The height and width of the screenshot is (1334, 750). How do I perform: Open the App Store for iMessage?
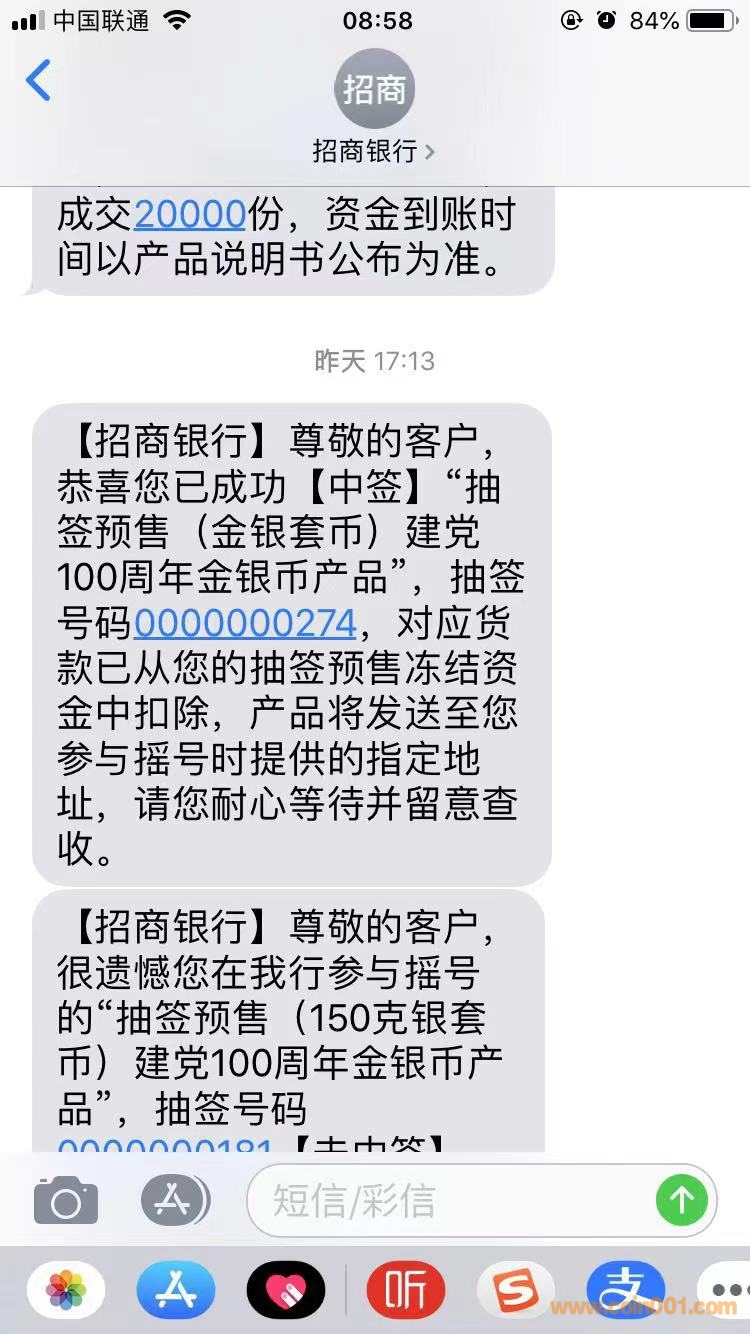(x=176, y=1292)
